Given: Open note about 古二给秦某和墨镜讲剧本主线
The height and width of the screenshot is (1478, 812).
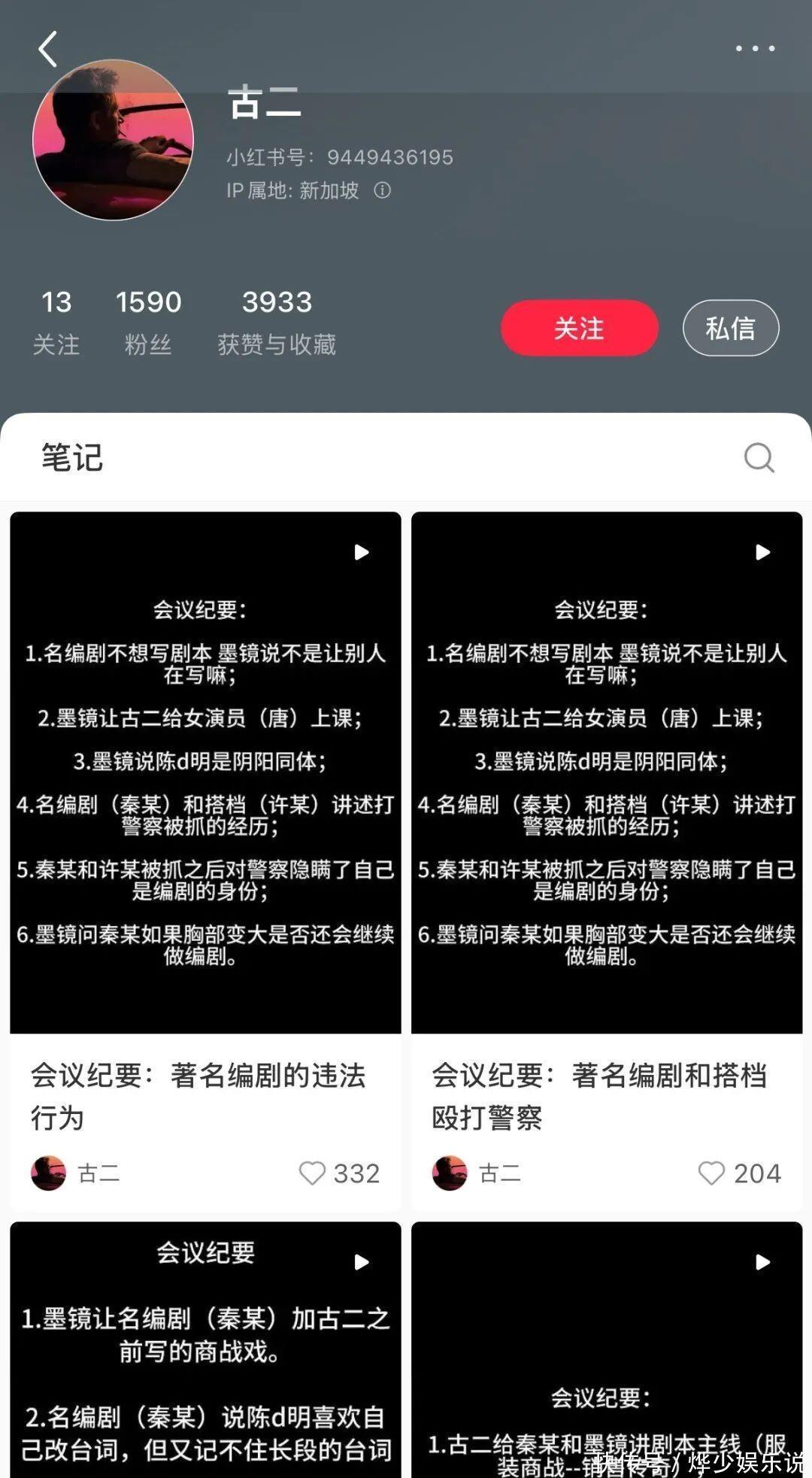Looking at the screenshot, I should (x=607, y=1350).
